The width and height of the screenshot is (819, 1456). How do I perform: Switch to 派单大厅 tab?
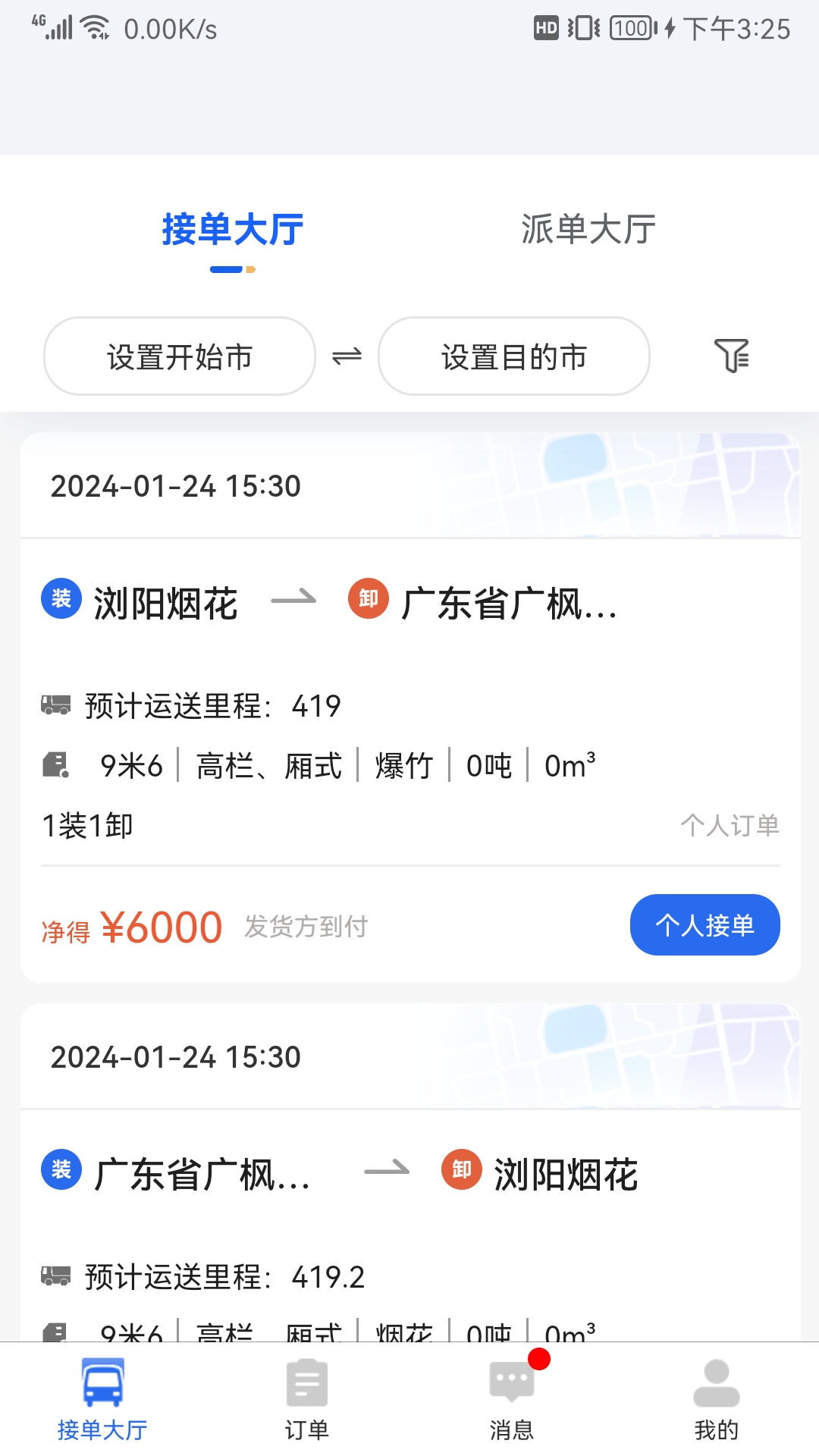(588, 230)
